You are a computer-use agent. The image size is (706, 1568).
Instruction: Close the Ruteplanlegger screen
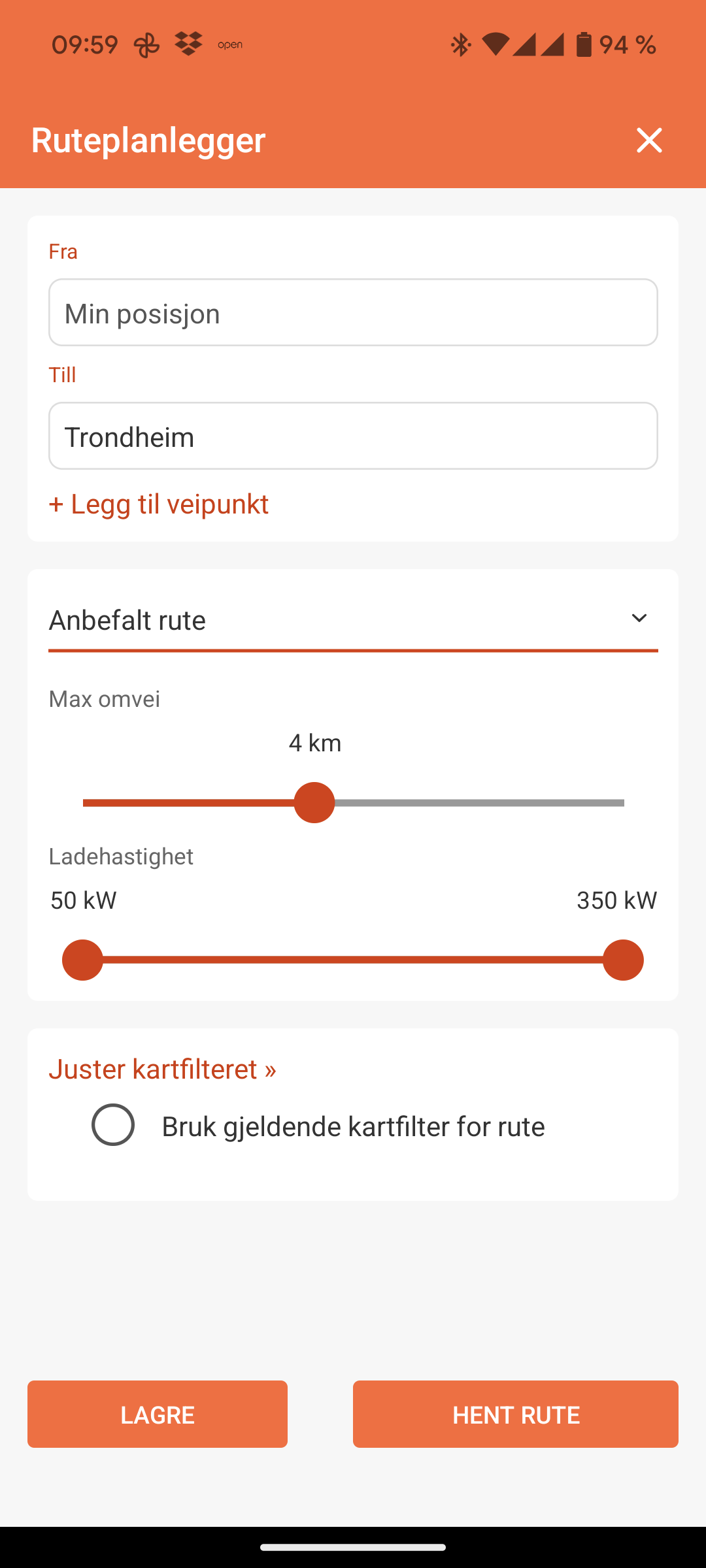click(x=649, y=140)
